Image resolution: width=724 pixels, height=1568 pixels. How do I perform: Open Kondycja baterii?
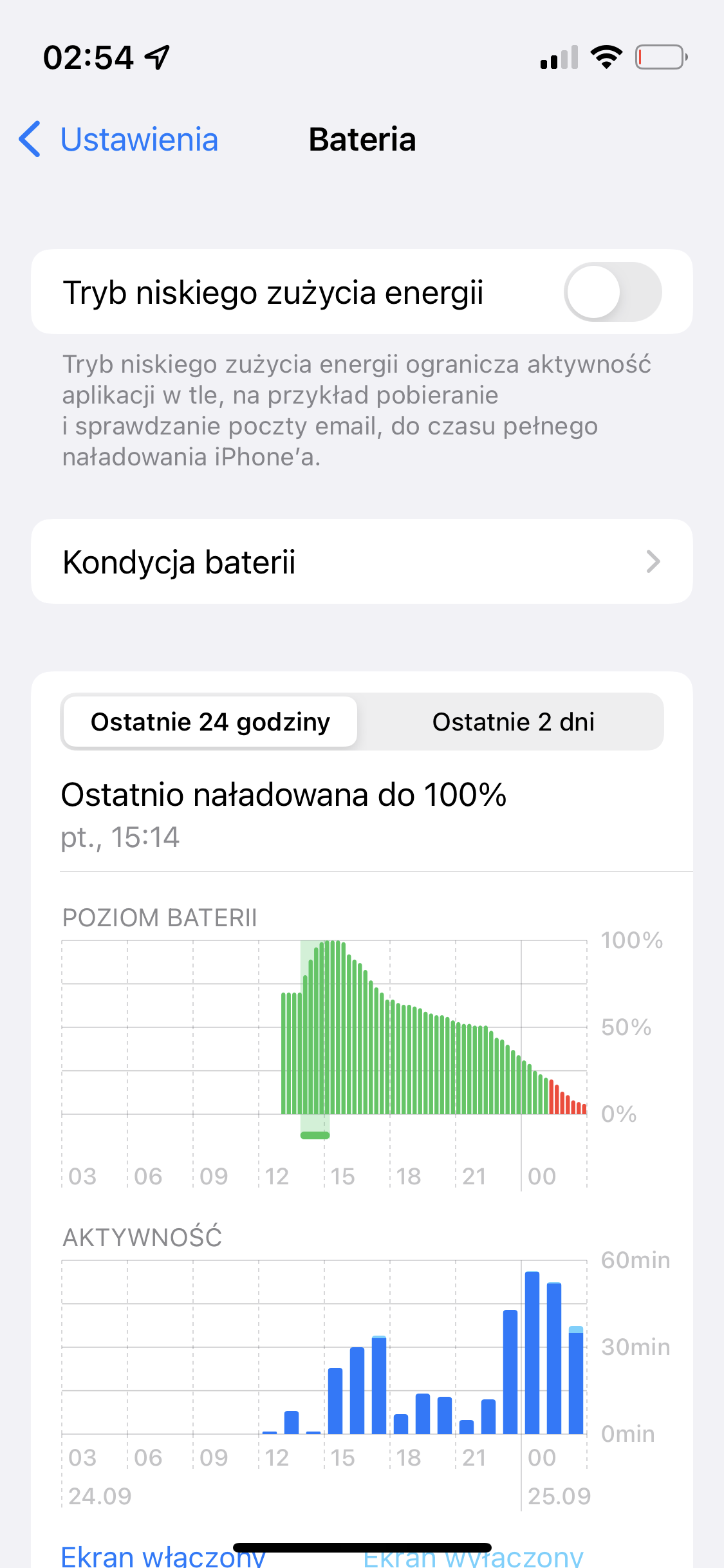[362, 561]
